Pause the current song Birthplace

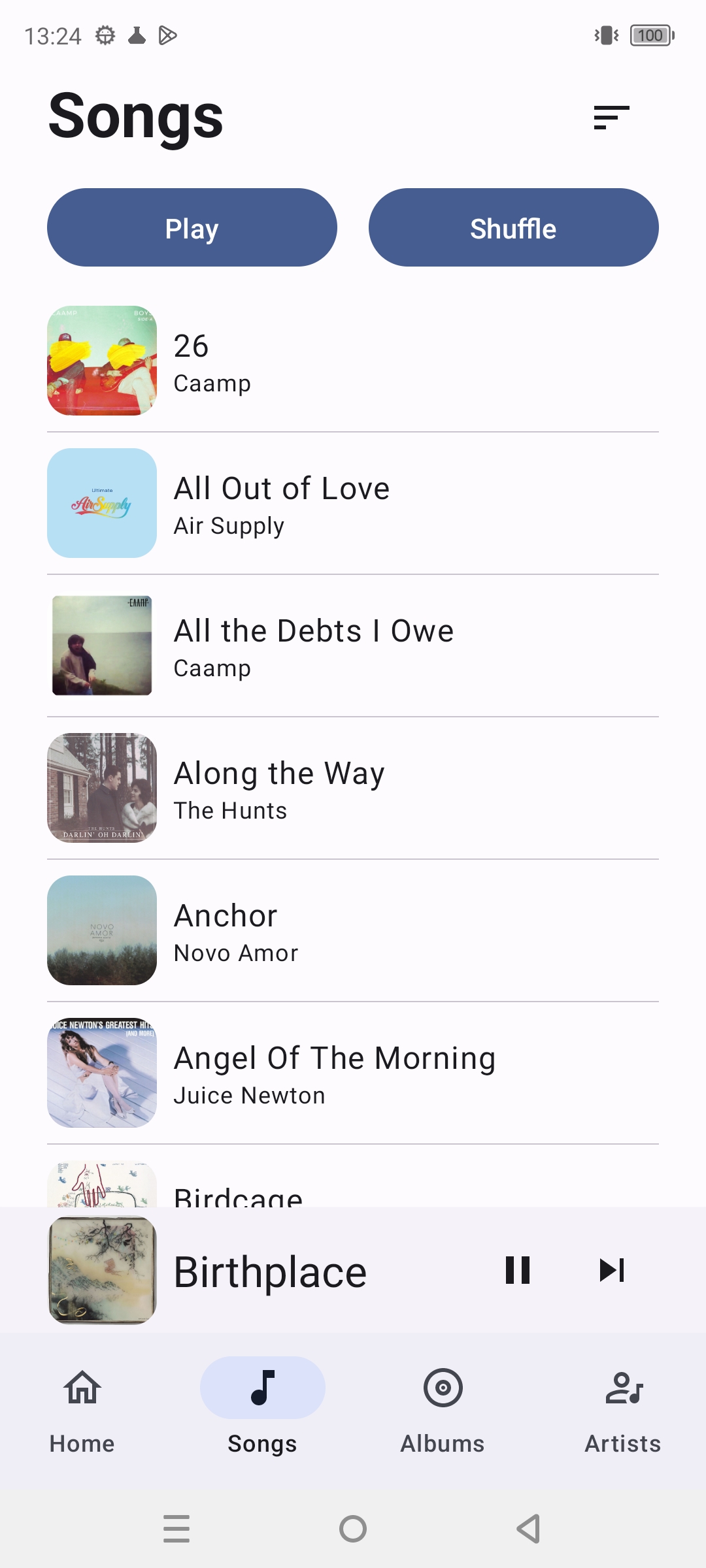pos(517,1270)
